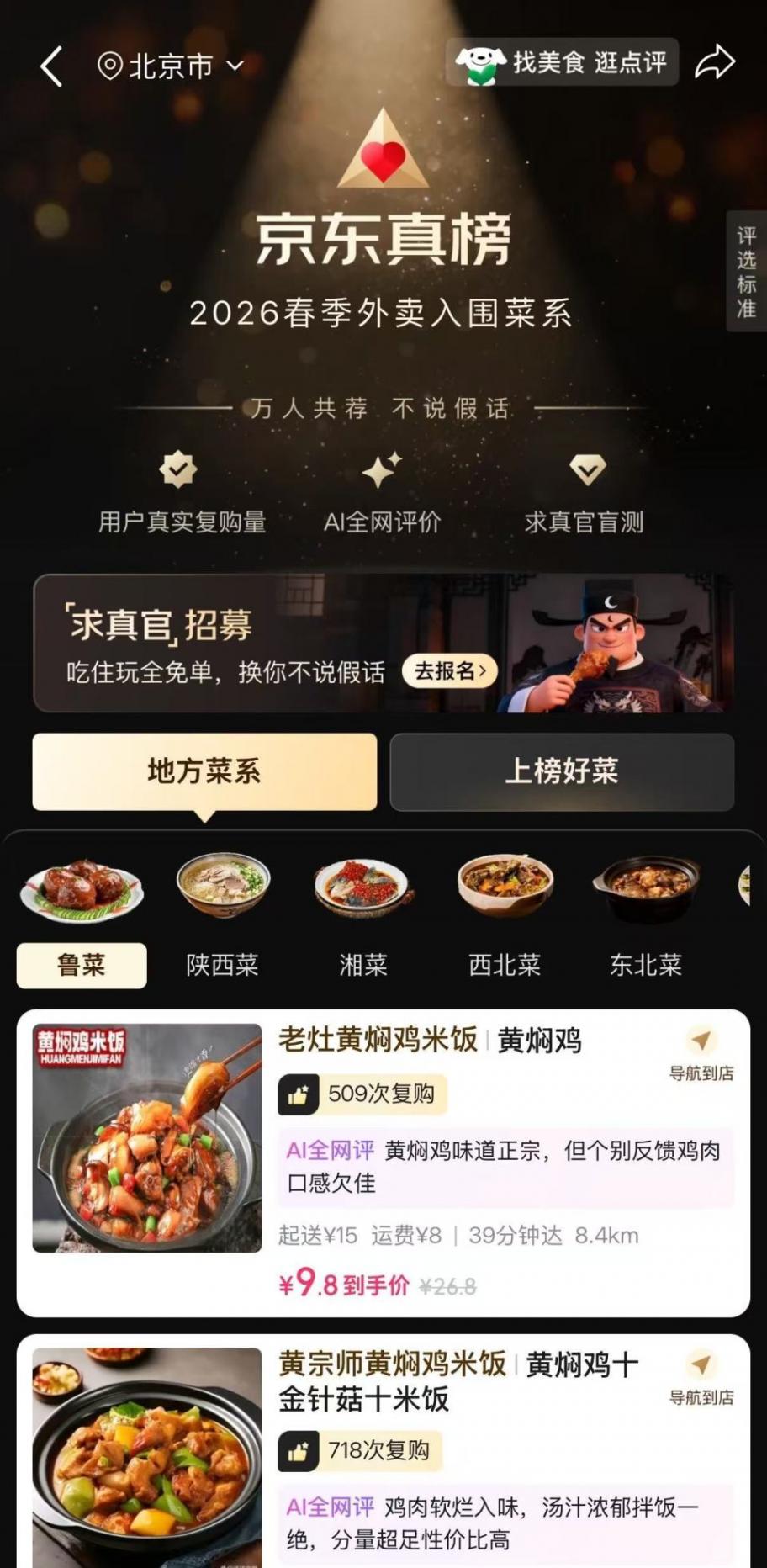767x1568 pixels.
Task: Tap the share icon at top right
Action: click(x=714, y=61)
